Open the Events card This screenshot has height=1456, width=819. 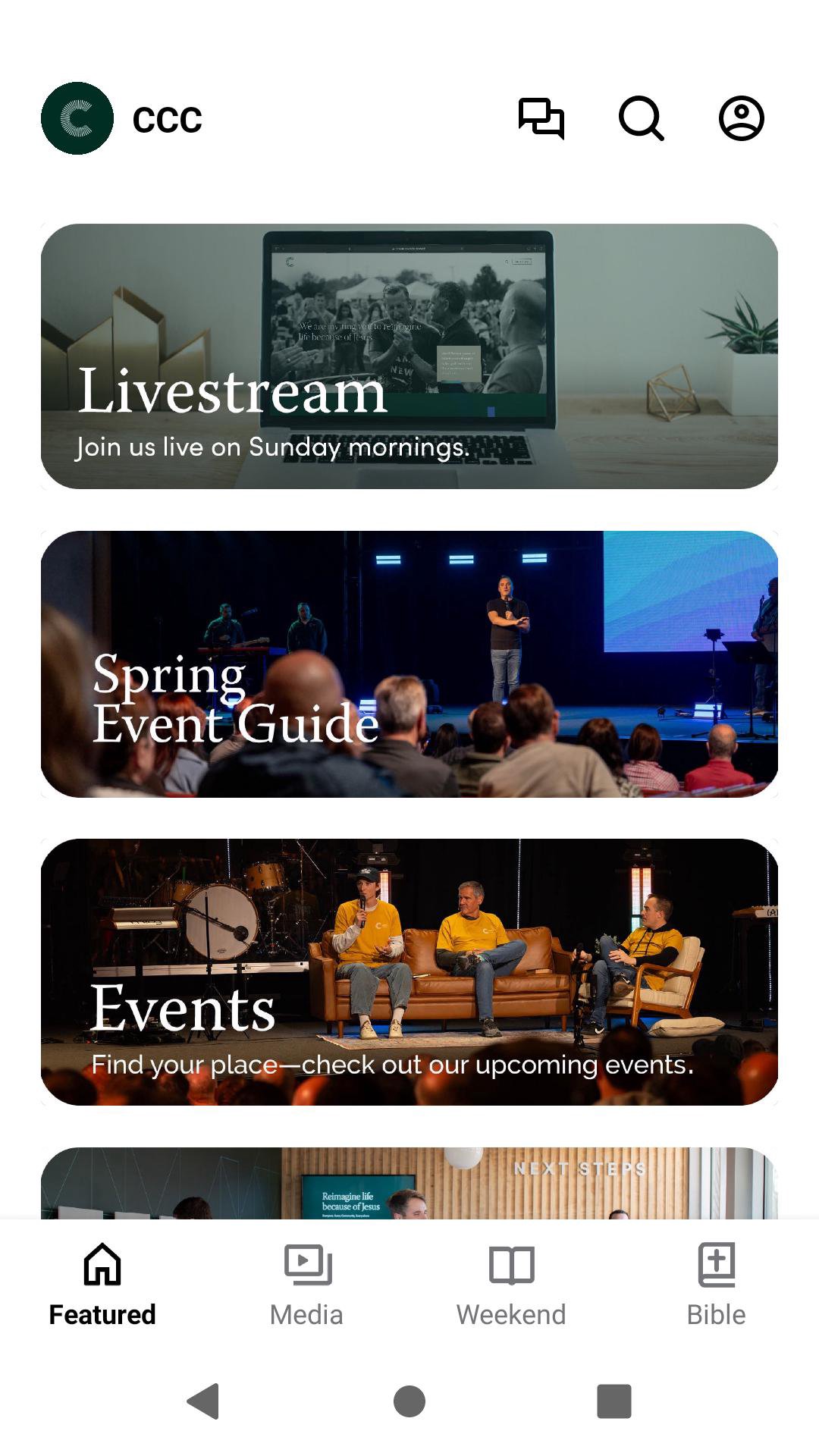click(409, 971)
